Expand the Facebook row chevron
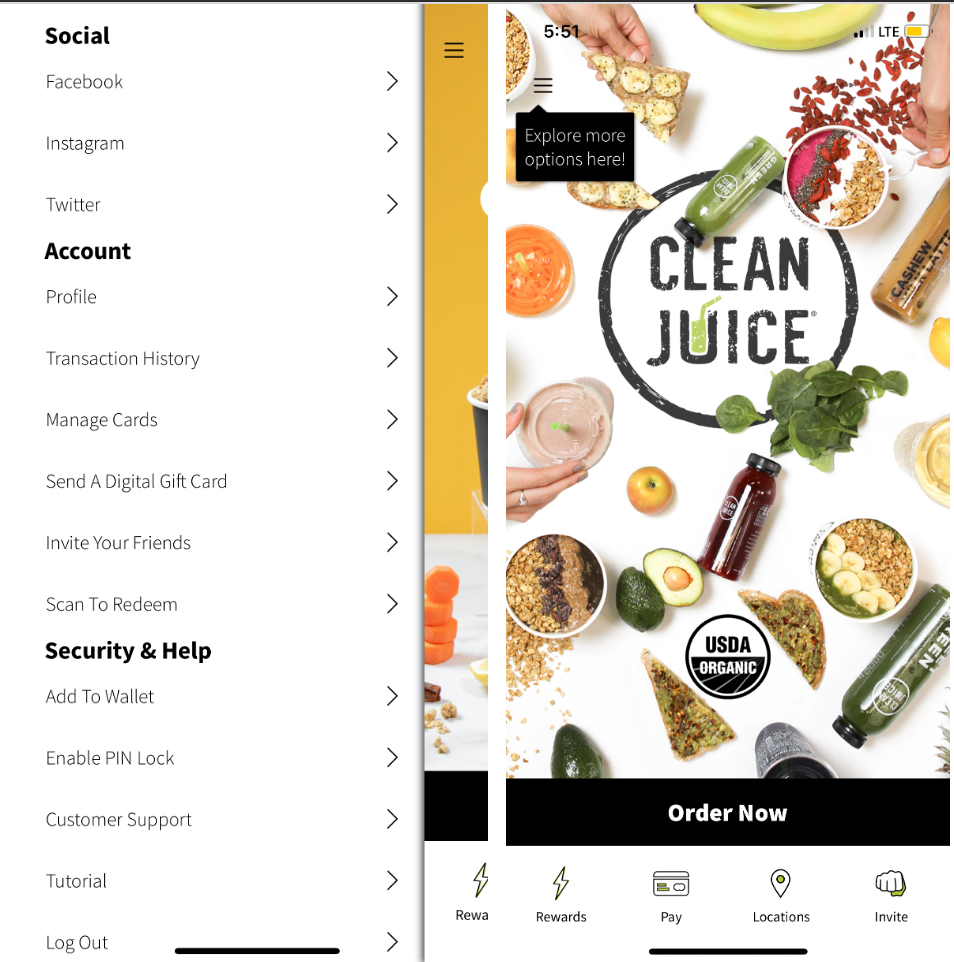954x962 pixels. pos(392,82)
